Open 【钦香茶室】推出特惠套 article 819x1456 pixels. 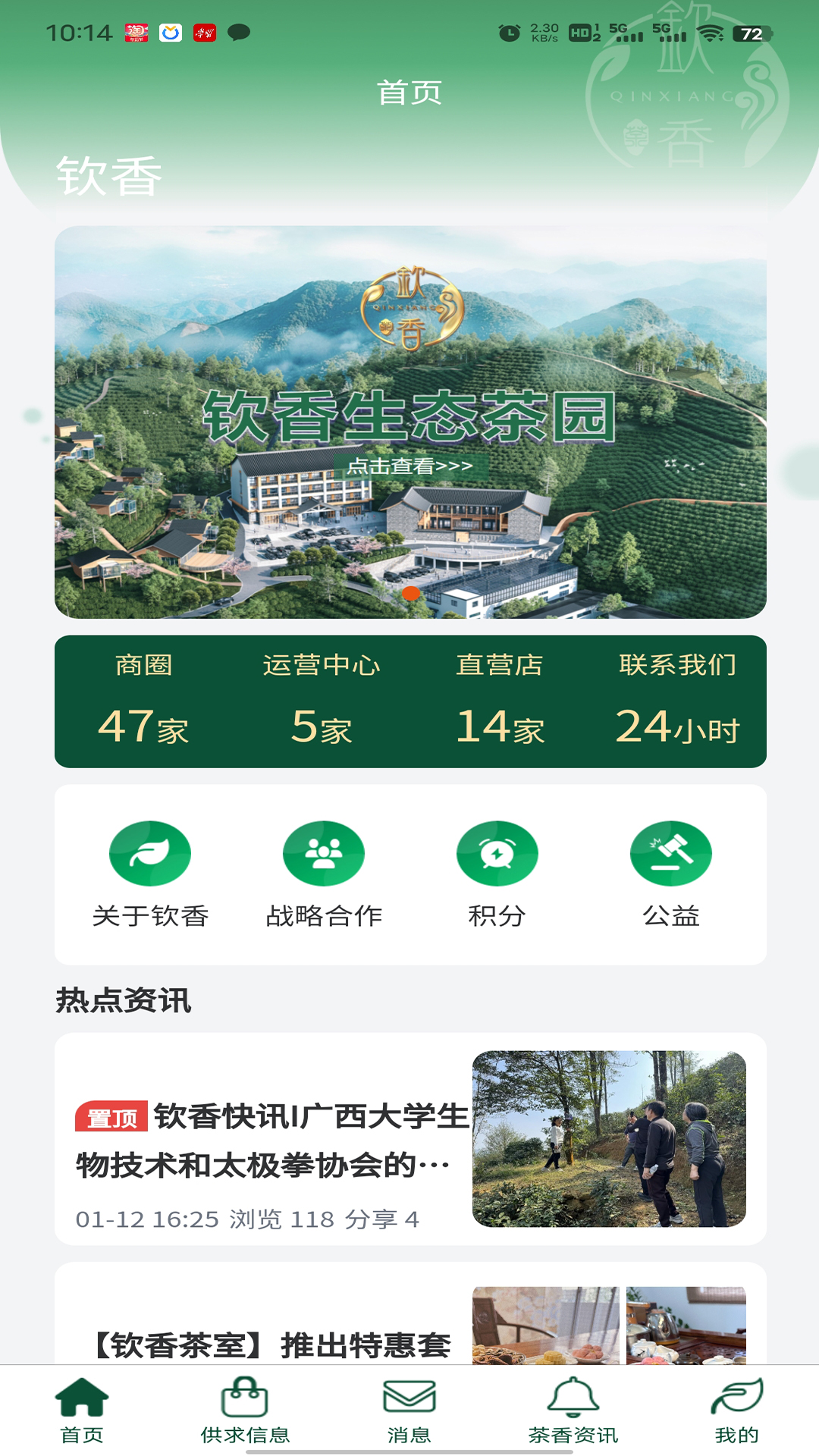273,1344
